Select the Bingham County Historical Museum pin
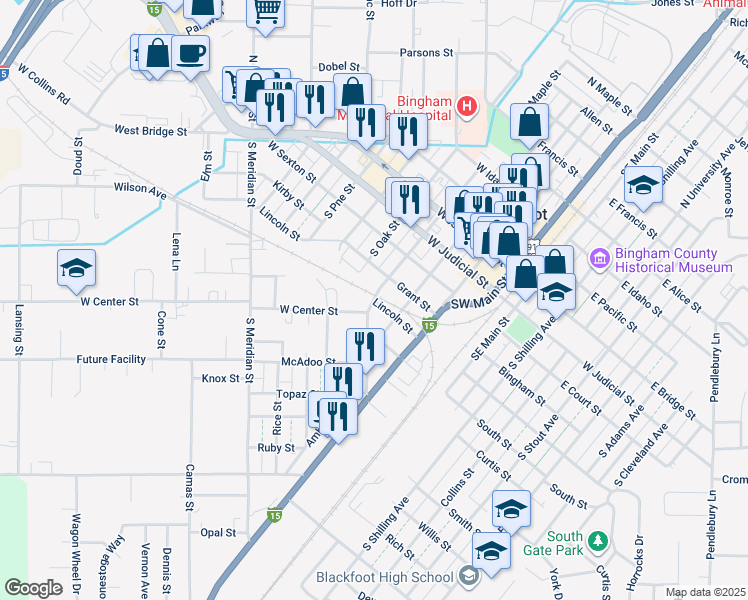748x600 pixels. (x=599, y=258)
